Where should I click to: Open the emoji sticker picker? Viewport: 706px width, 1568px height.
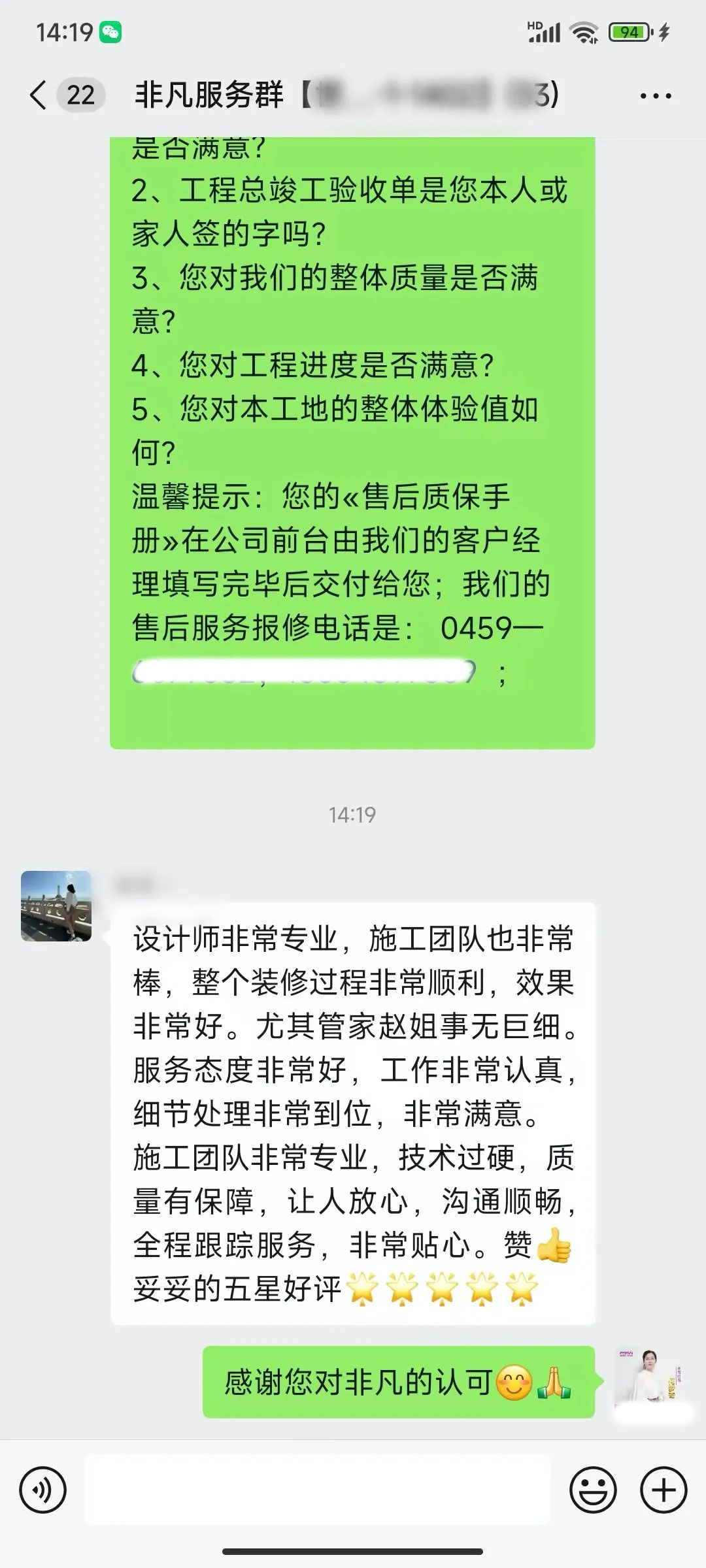[x=593, y=1491]
